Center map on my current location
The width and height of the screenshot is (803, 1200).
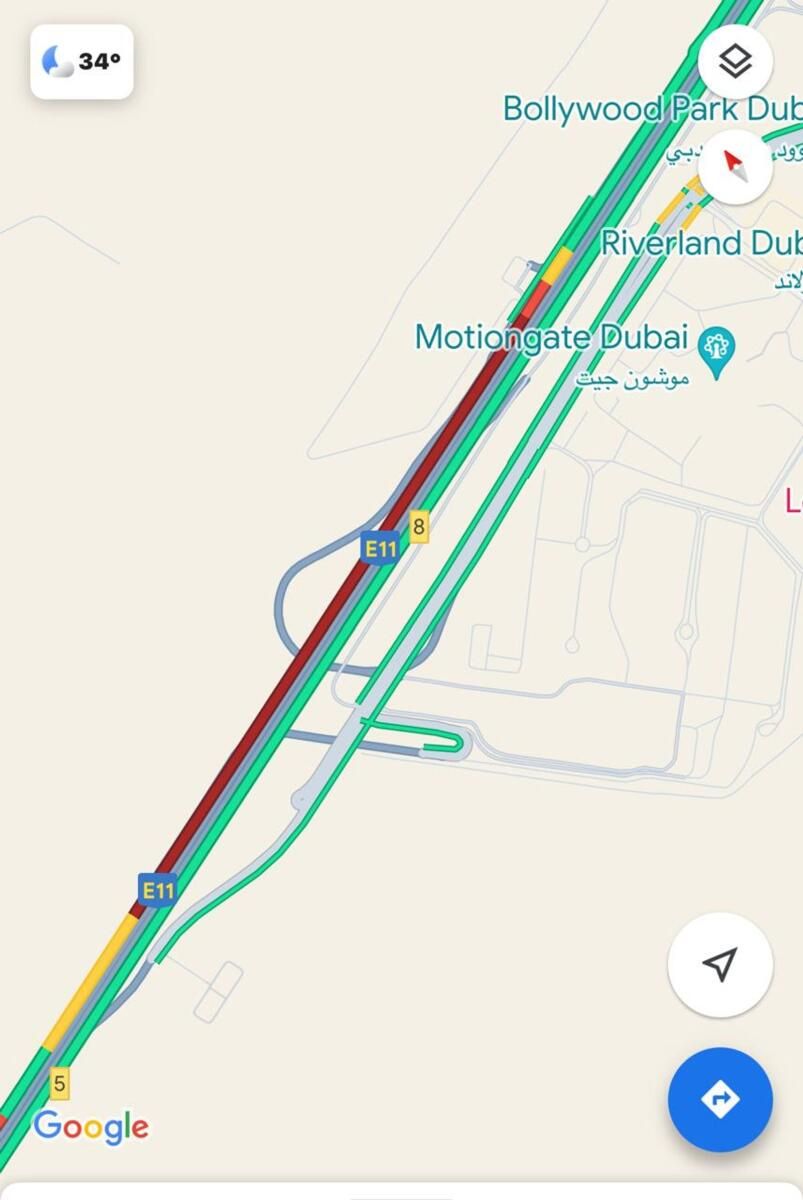point(720,964)
